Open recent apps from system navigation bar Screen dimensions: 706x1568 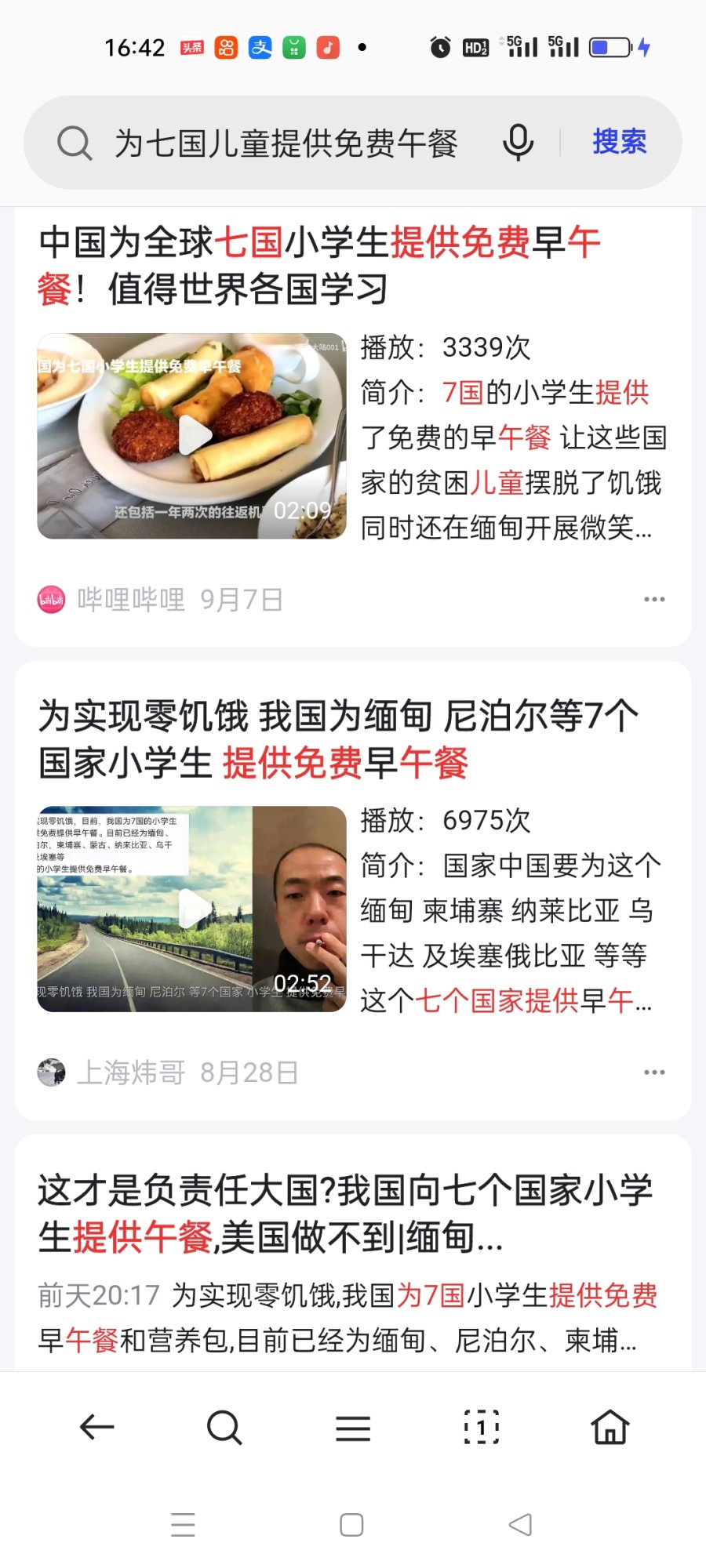[183, 1525]
